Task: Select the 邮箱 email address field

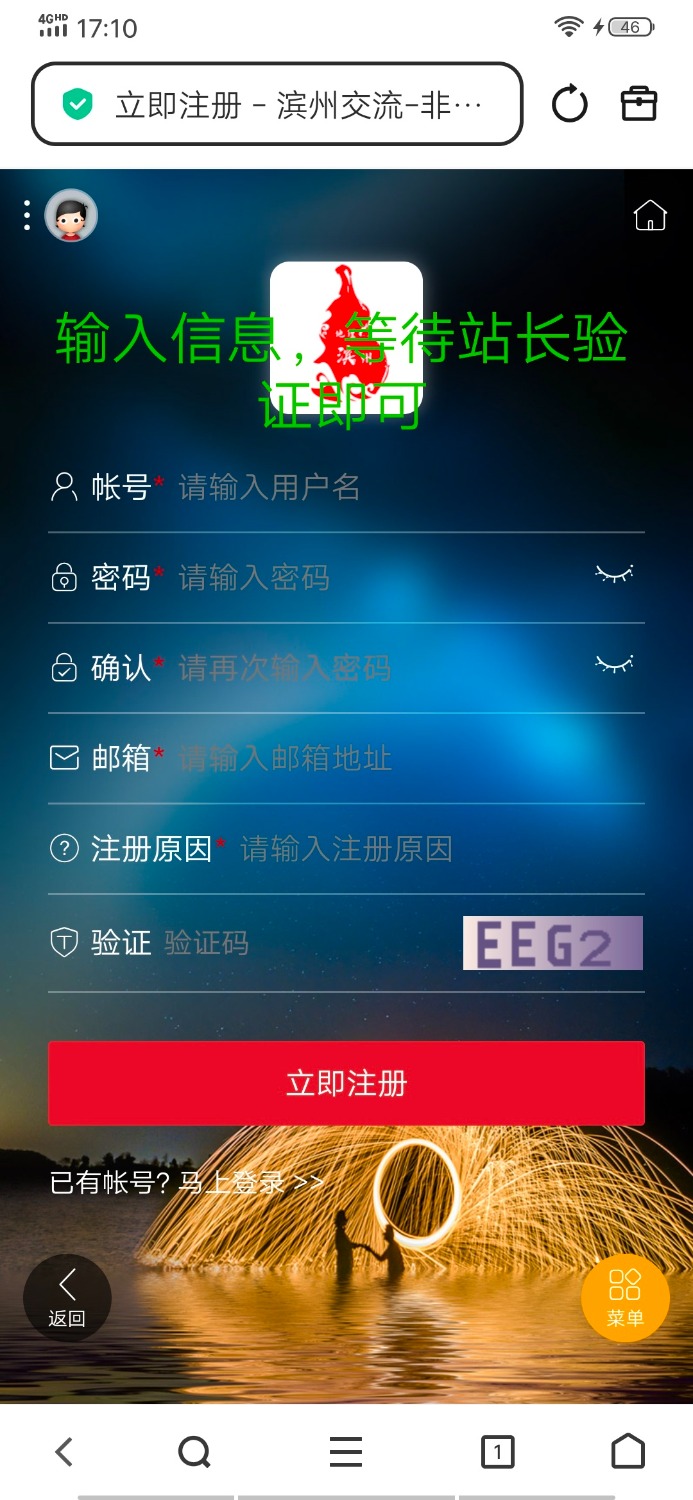Action: [400, 759]
